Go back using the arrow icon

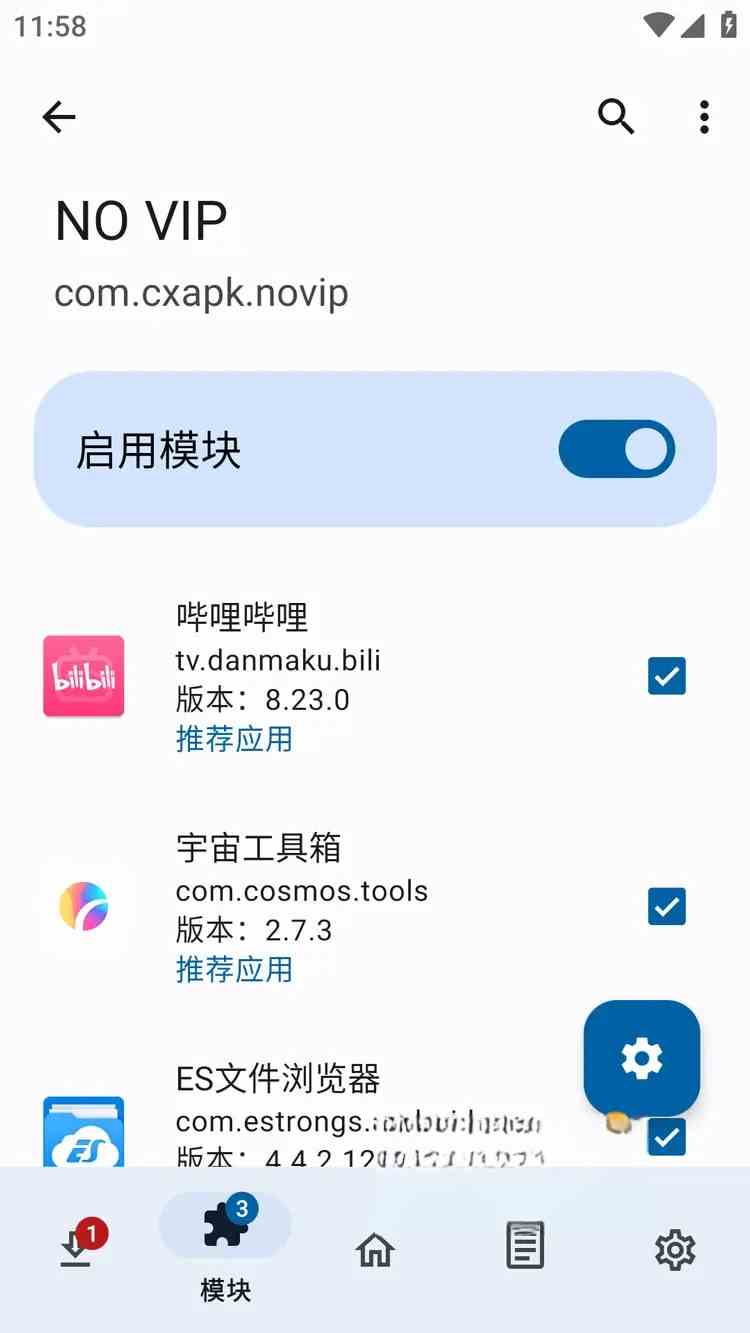pyautogui.click(x=59, y=117)
